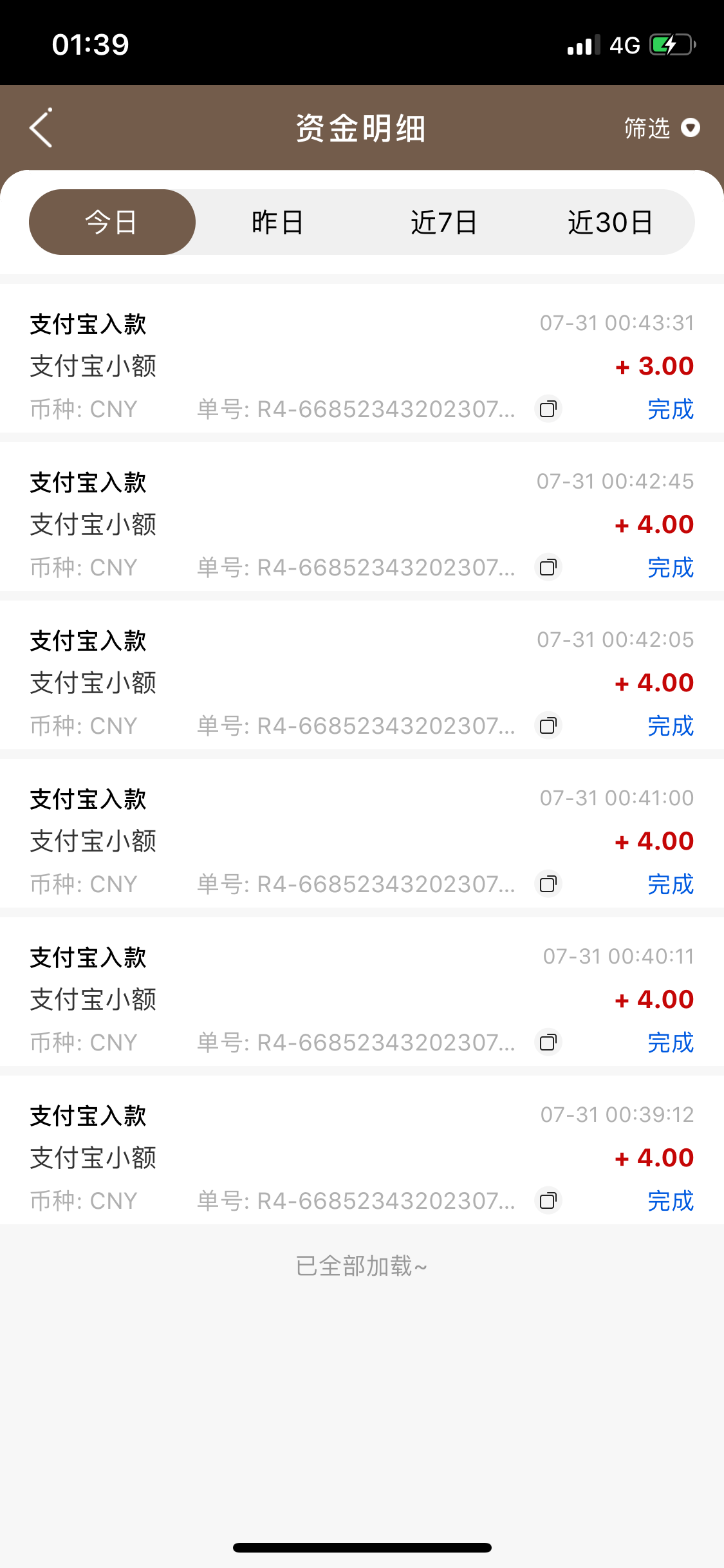
Task: Copy the order number of the 00:41:00 transaction
Action: coord(548,884)
